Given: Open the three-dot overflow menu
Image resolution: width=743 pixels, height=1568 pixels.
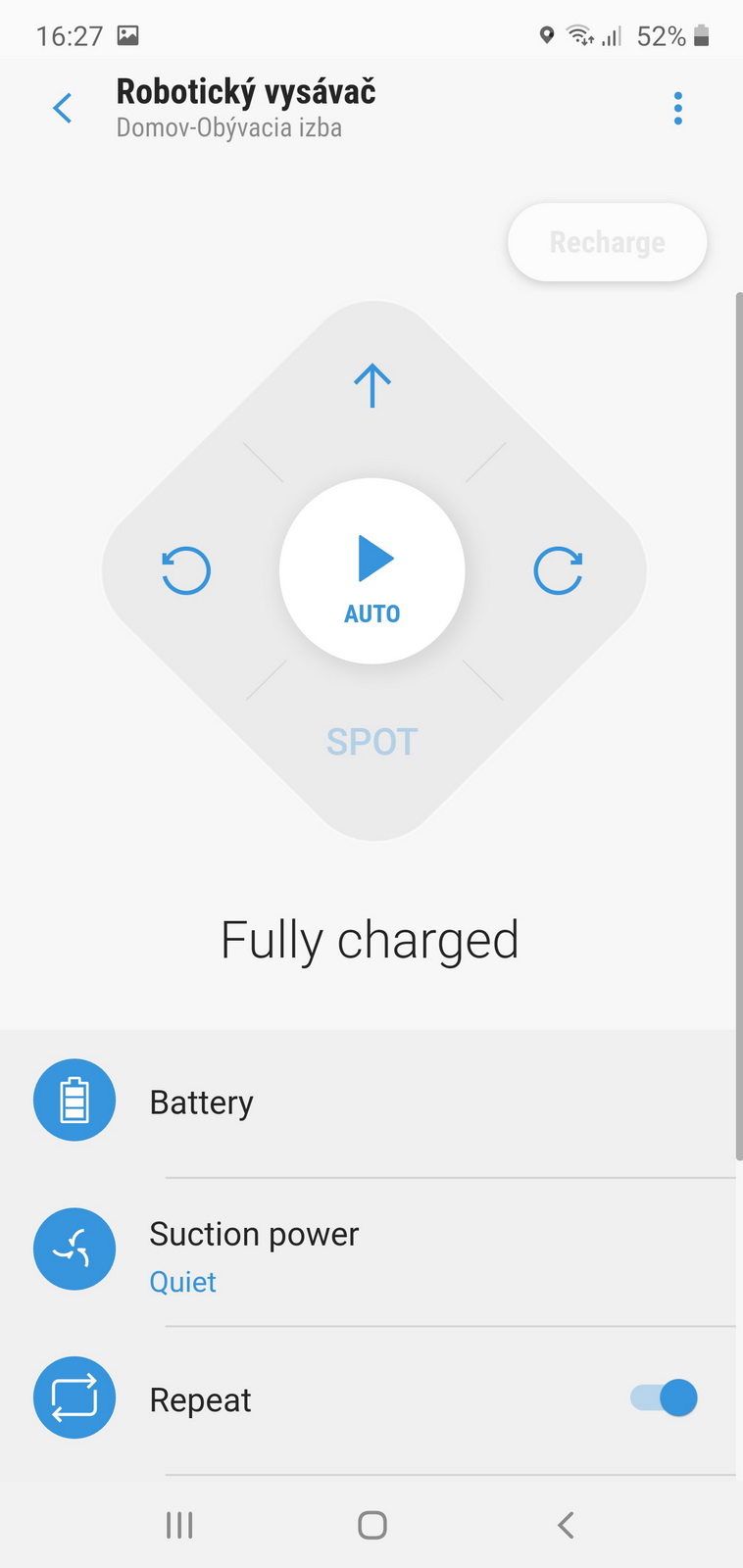Looking at the screenshot, I should [677, 108].
